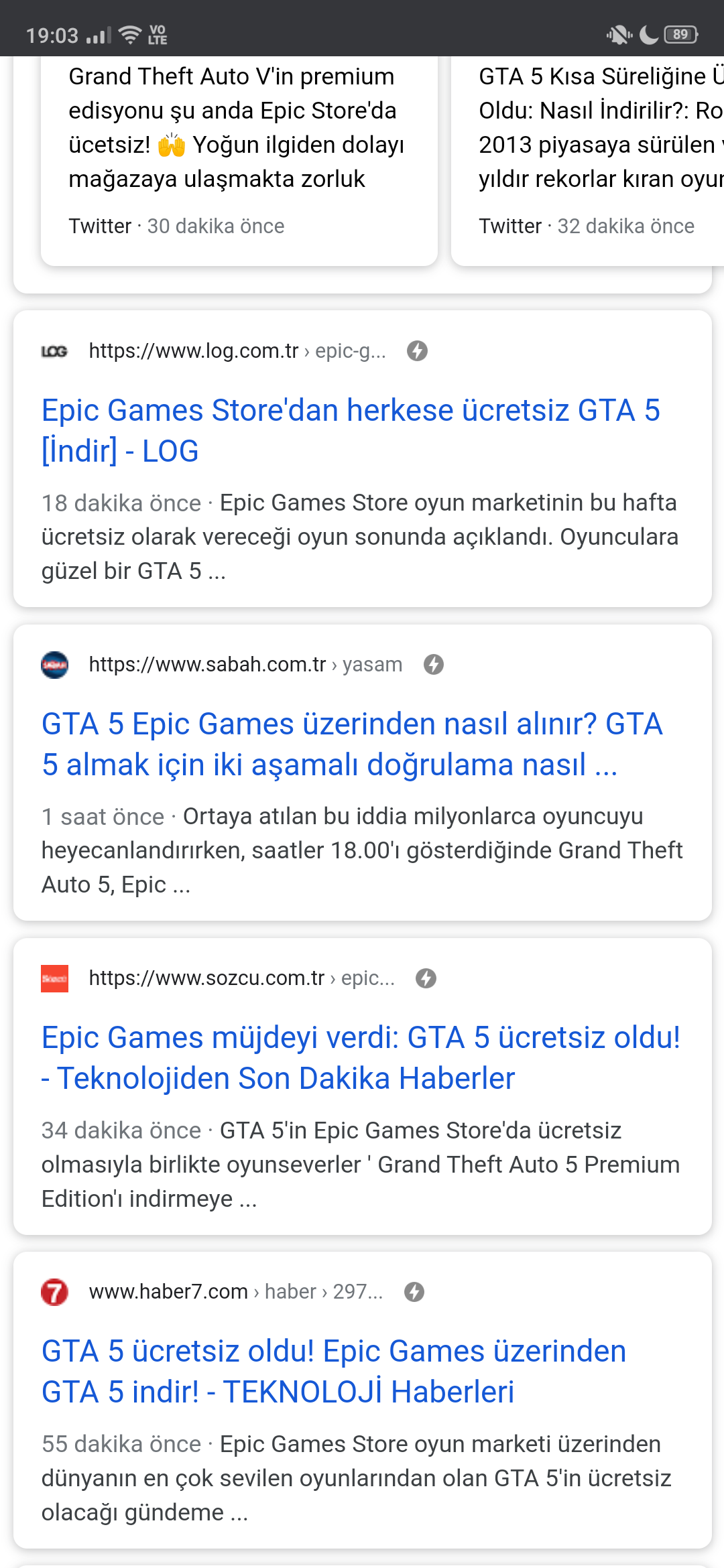
Task: Open the Twitter card posted 32 dakika önce
Action: pos(588,161)
